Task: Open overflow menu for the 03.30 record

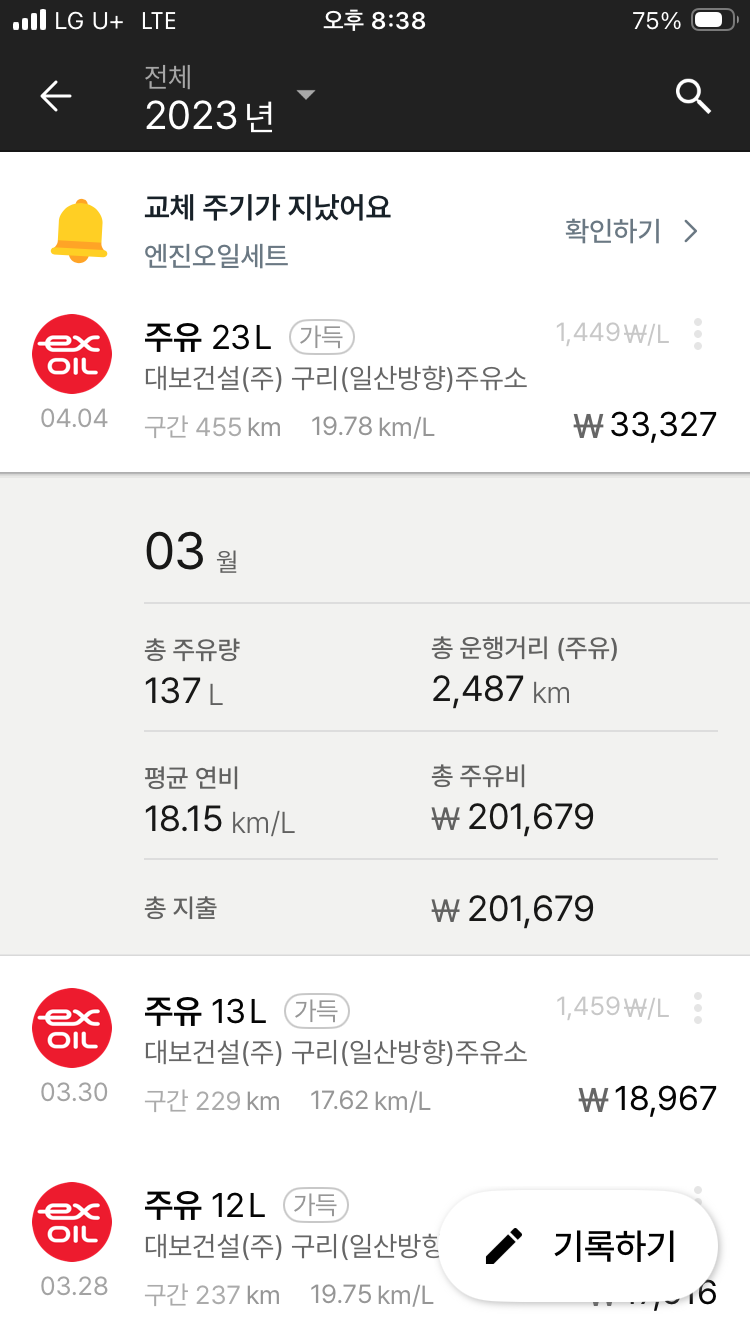Action: (698, 1008)
